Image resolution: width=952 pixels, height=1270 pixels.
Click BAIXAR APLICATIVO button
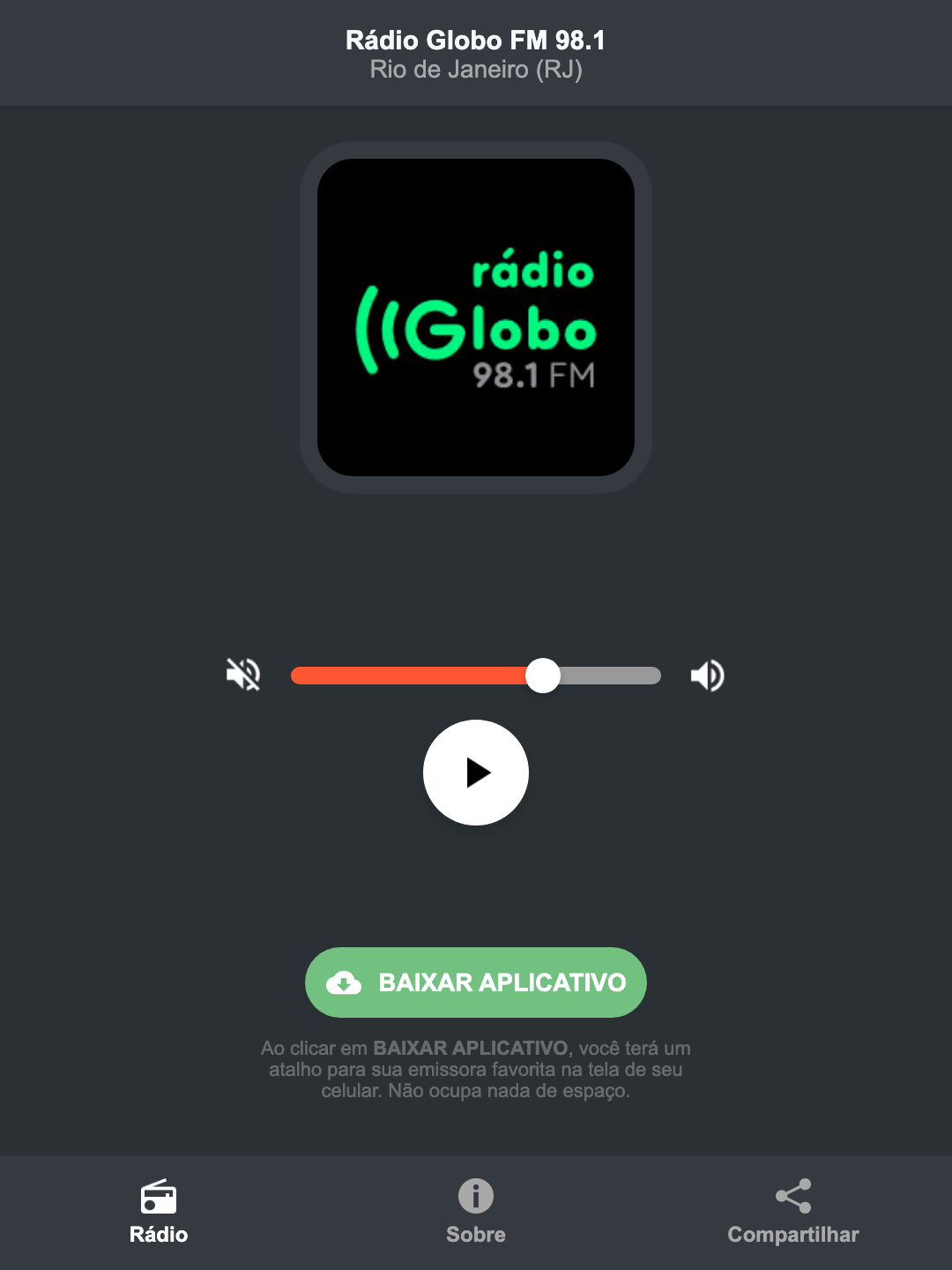pyautogui.click(x=475, y=982)
